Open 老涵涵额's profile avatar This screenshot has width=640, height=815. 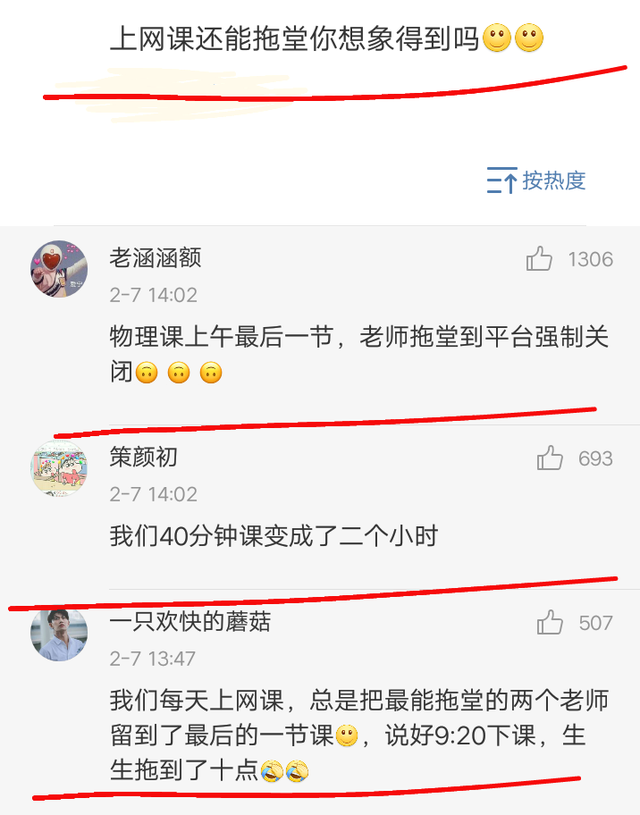[59, 269]
